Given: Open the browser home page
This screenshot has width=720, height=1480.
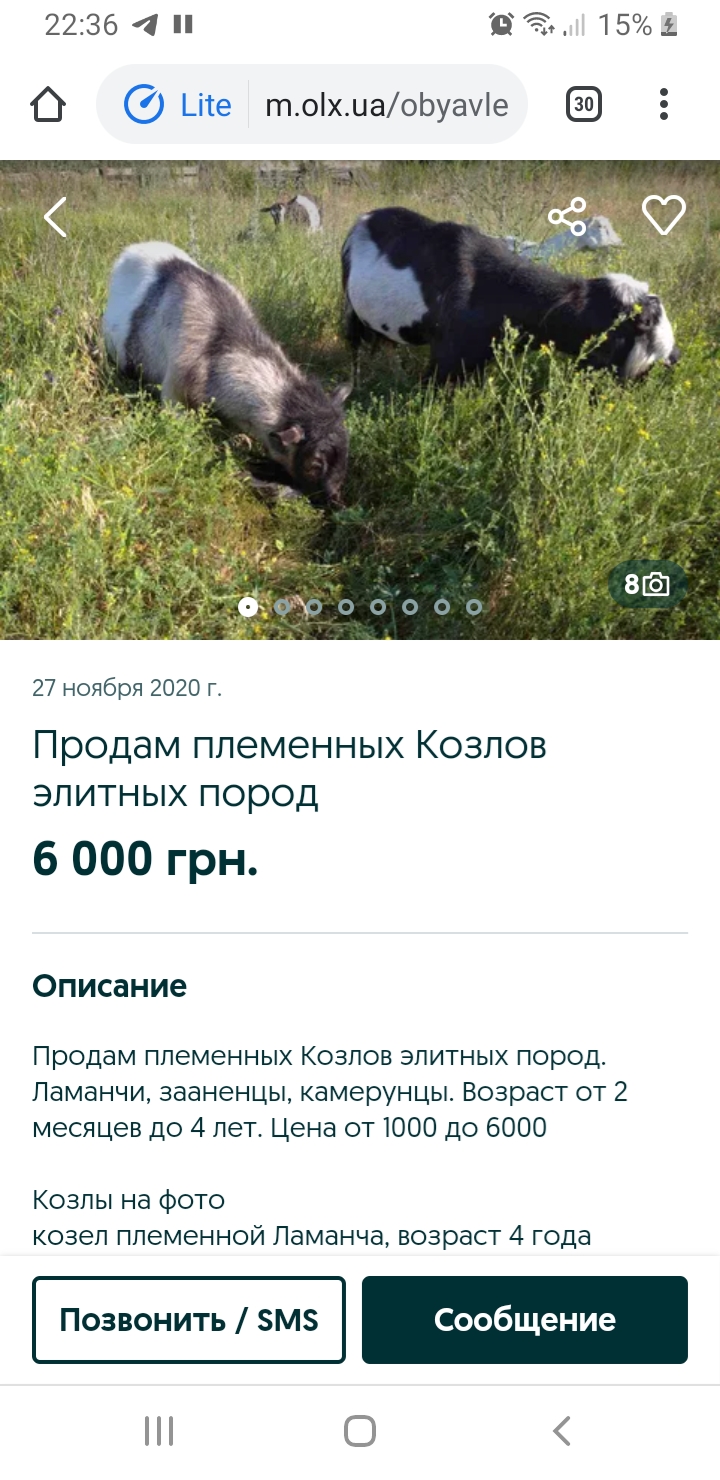Looking at the screenshot, I should 48,105.
